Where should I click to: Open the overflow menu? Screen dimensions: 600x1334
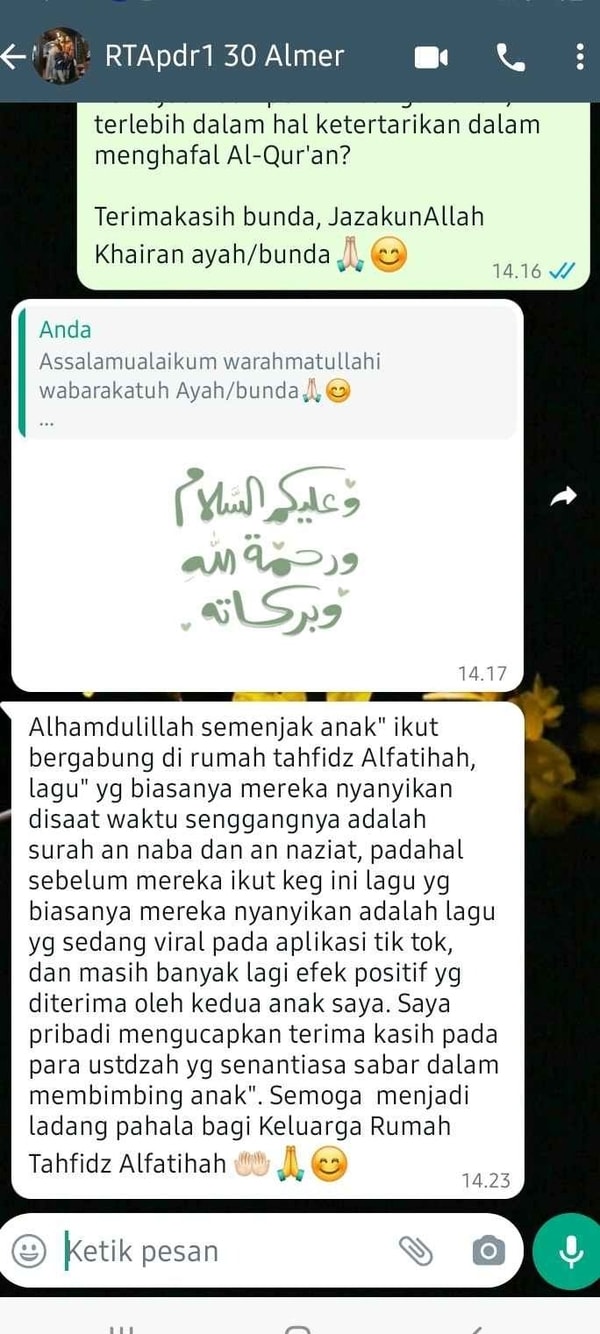(580, 57)
